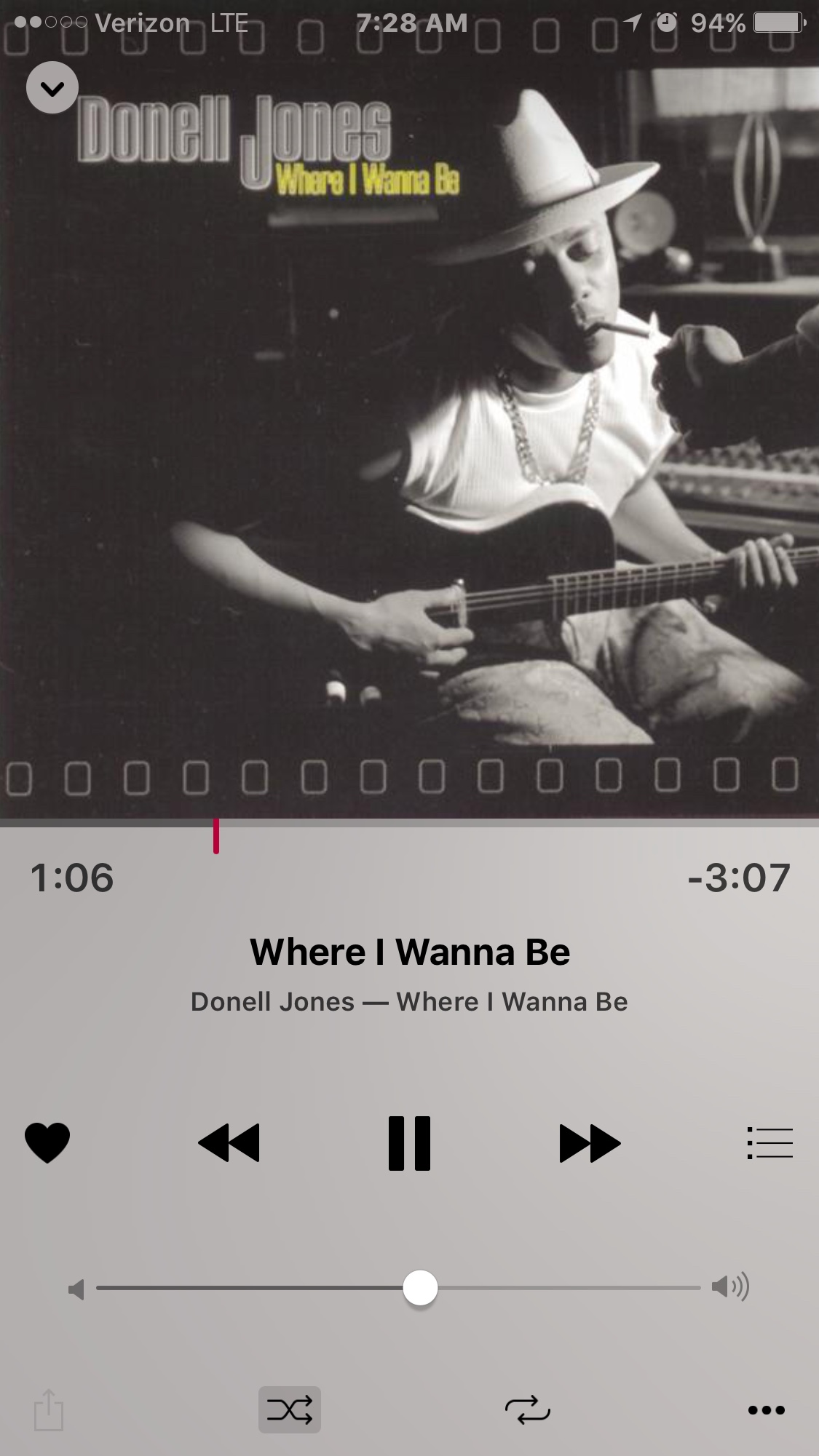Skip back to the previous track
Viewport: 819px width, 1456px height.
[229, 1142]
